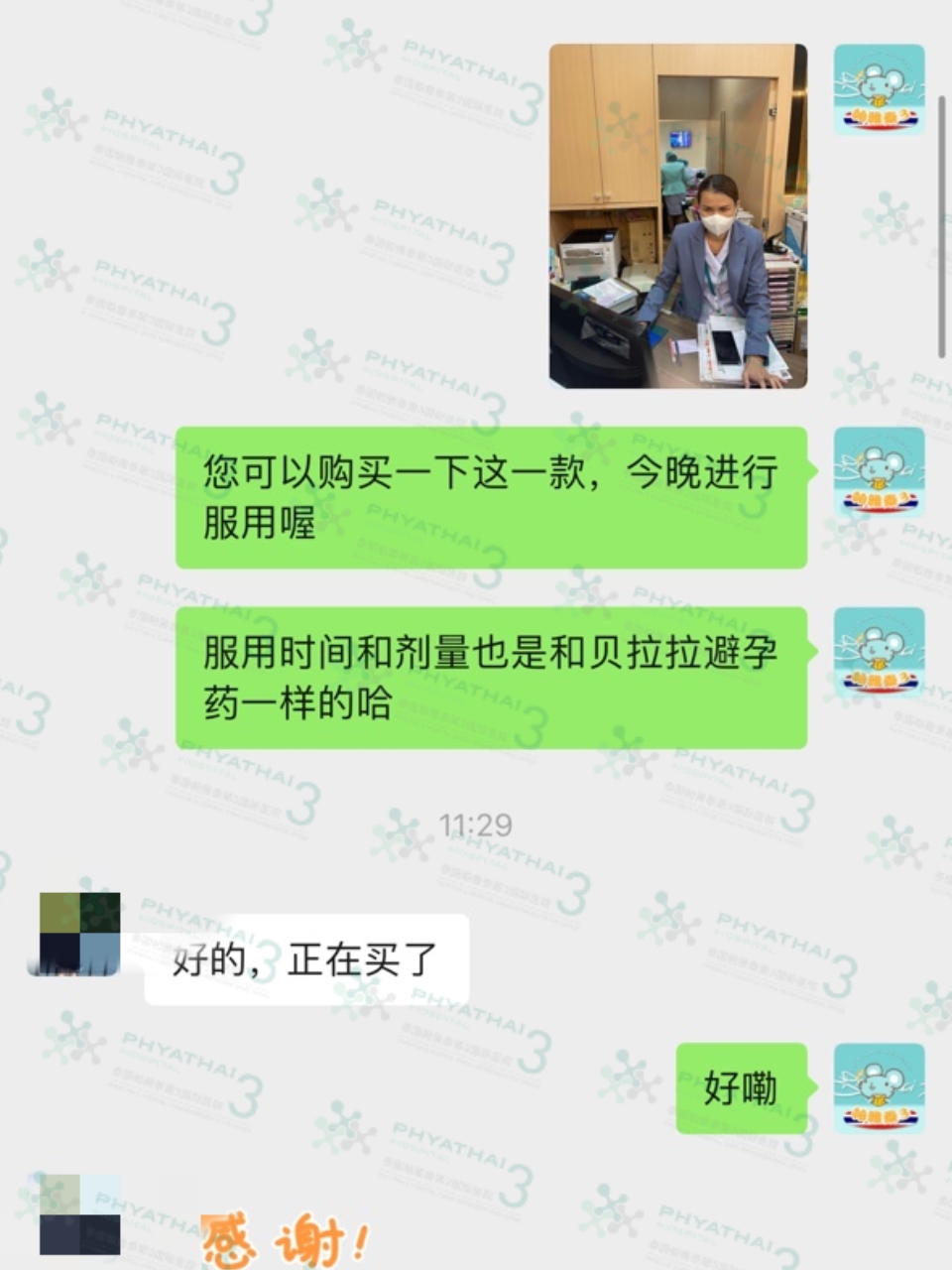Open sender's avatar beside the "好嘞" message

[879, 1088]
